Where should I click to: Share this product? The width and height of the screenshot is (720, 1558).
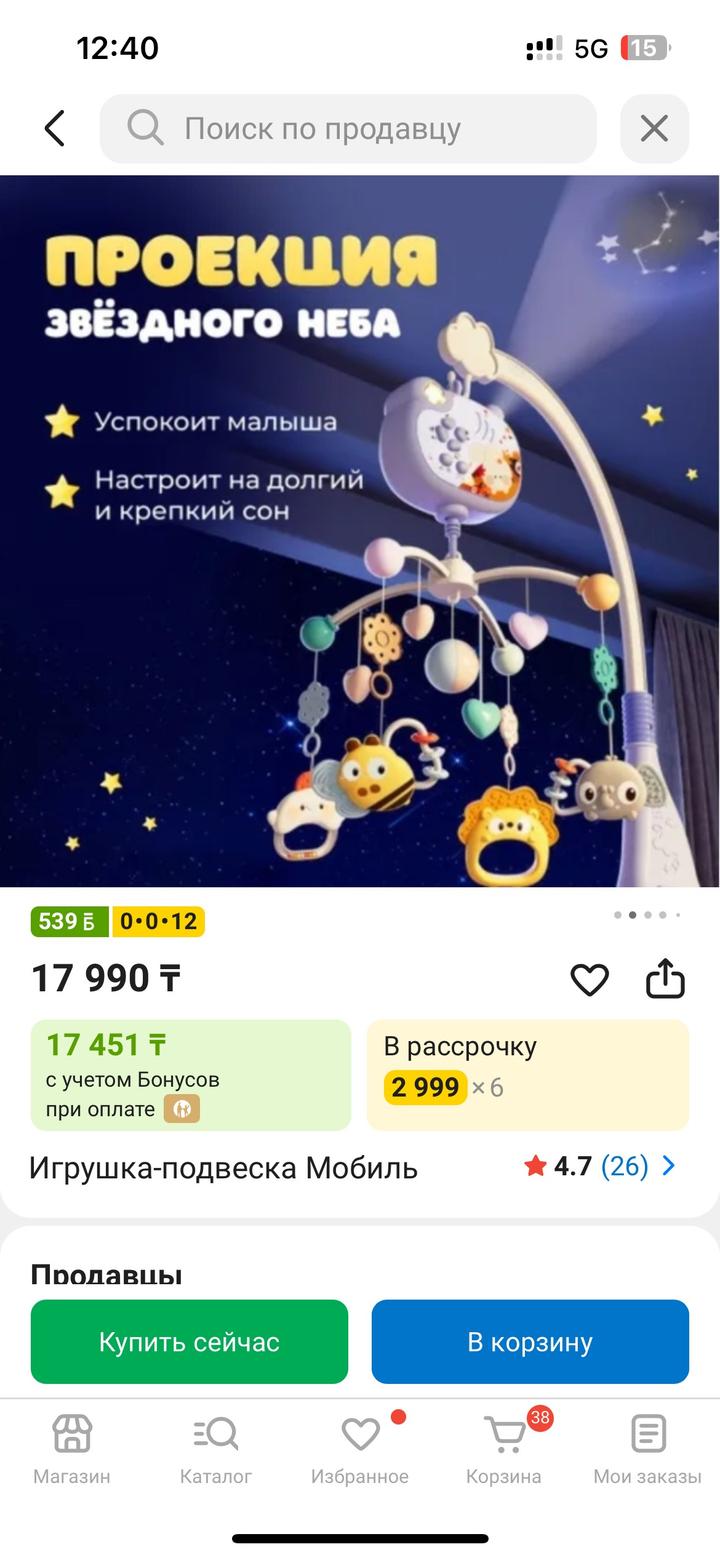coord(665,980)
